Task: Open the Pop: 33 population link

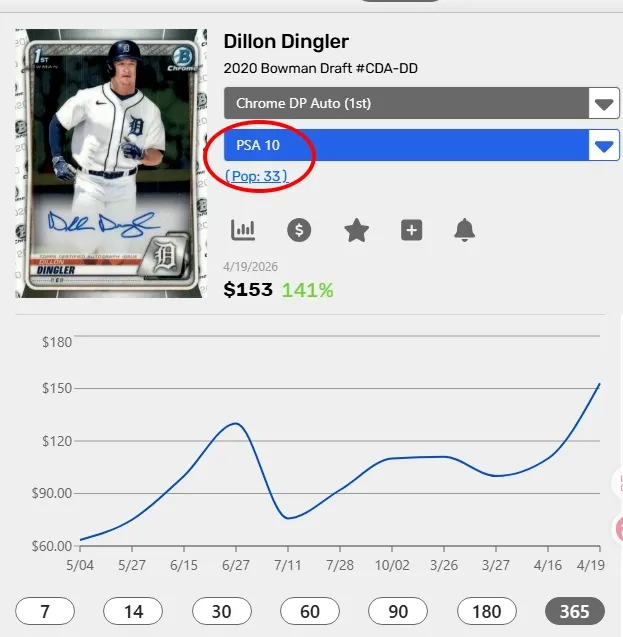Action: pyautogui.click(x=256, y=176)
